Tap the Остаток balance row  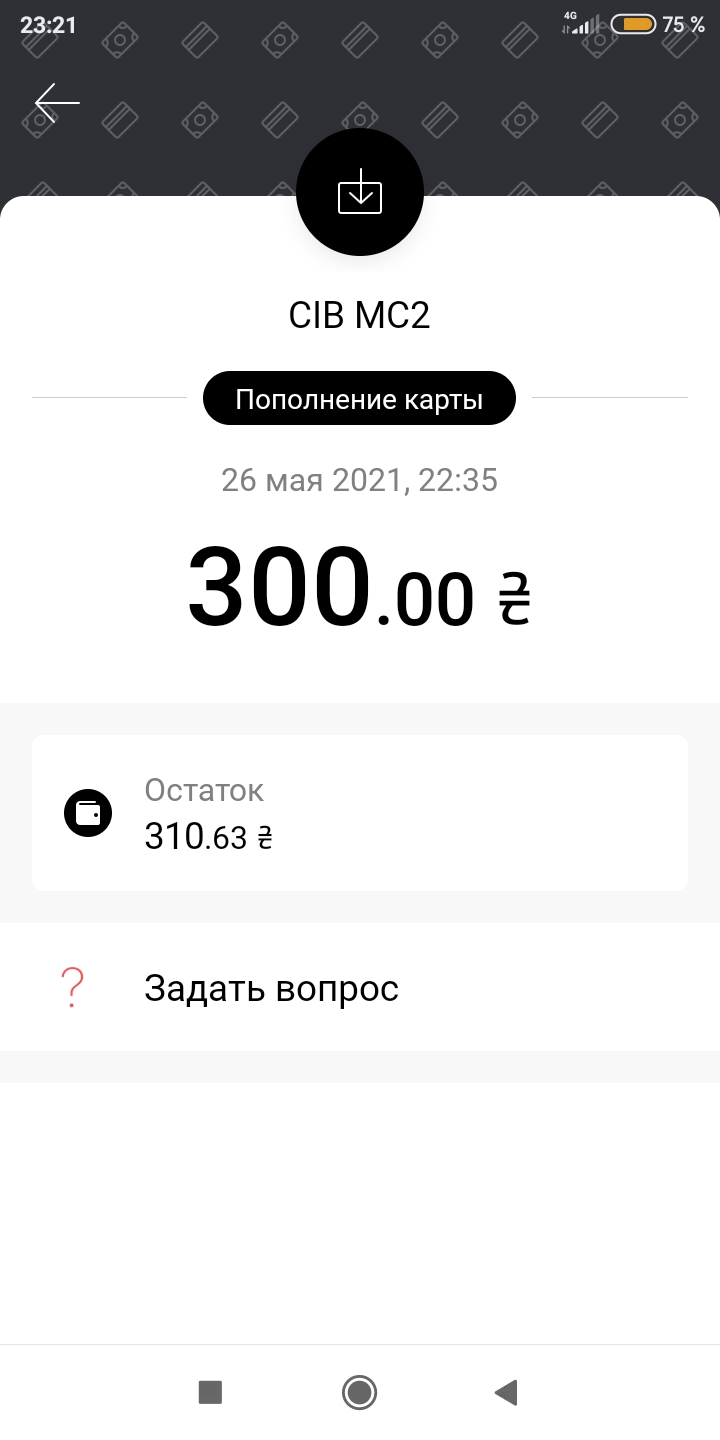(x=360, y=812)
